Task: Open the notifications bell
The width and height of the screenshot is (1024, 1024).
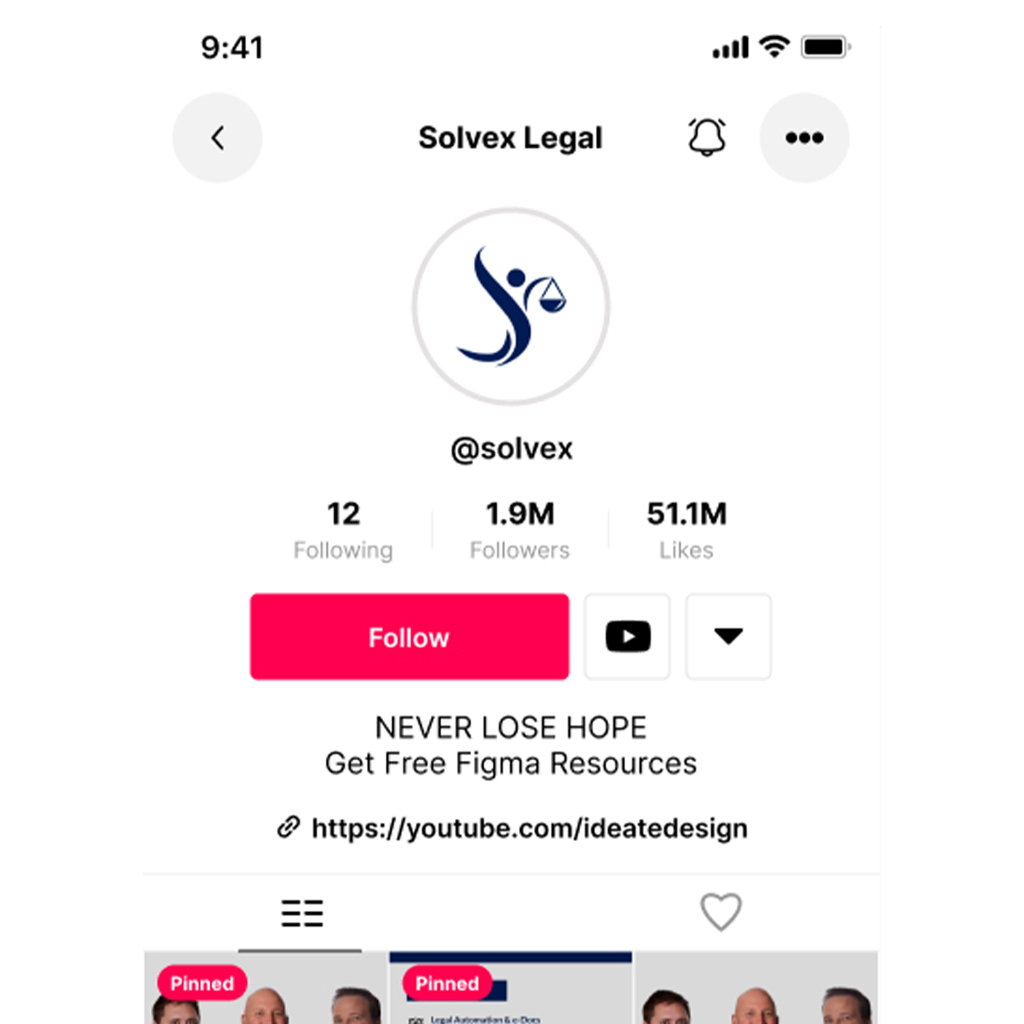Action: (x=707, y=138)
